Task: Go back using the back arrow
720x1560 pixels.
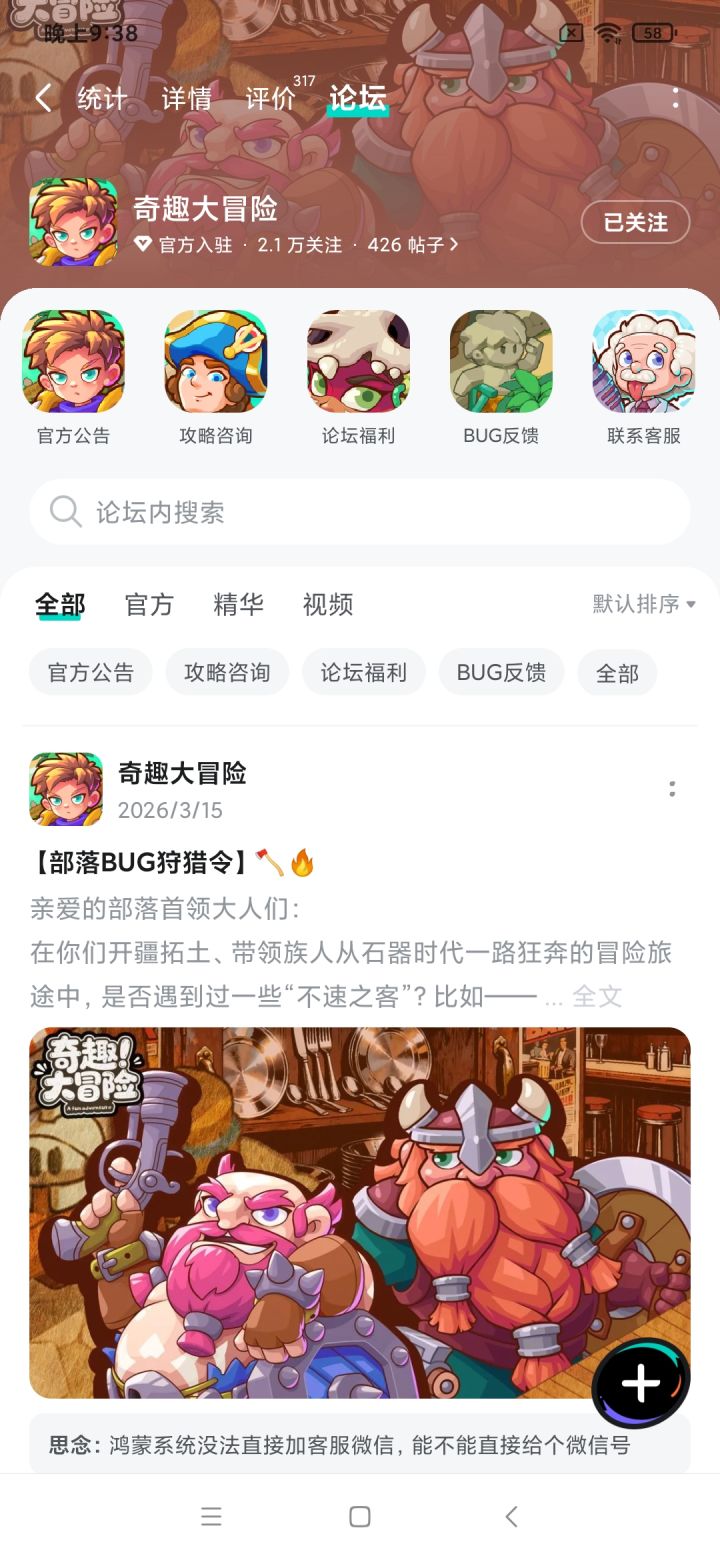Action: 42,98
